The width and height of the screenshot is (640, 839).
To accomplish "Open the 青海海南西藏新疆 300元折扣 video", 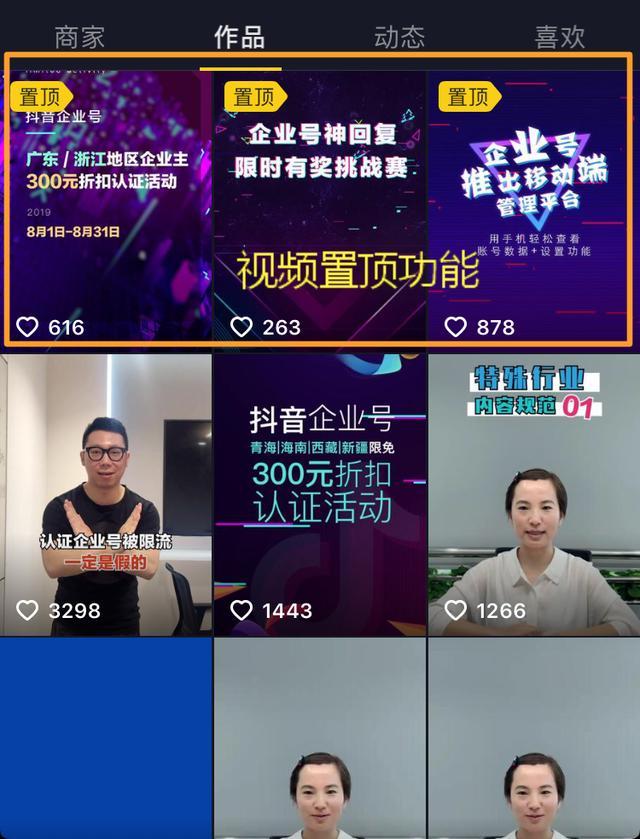I will (x=320, y=495).
